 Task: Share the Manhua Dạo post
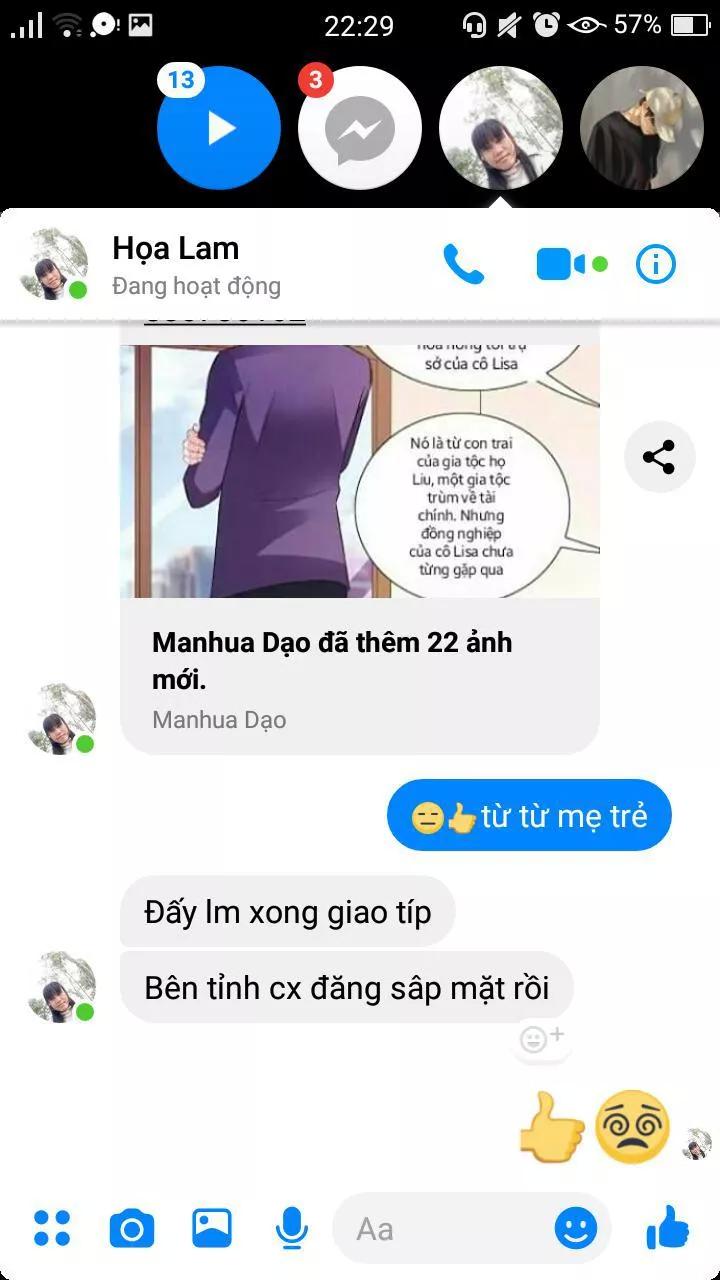(x=659, y=458)
